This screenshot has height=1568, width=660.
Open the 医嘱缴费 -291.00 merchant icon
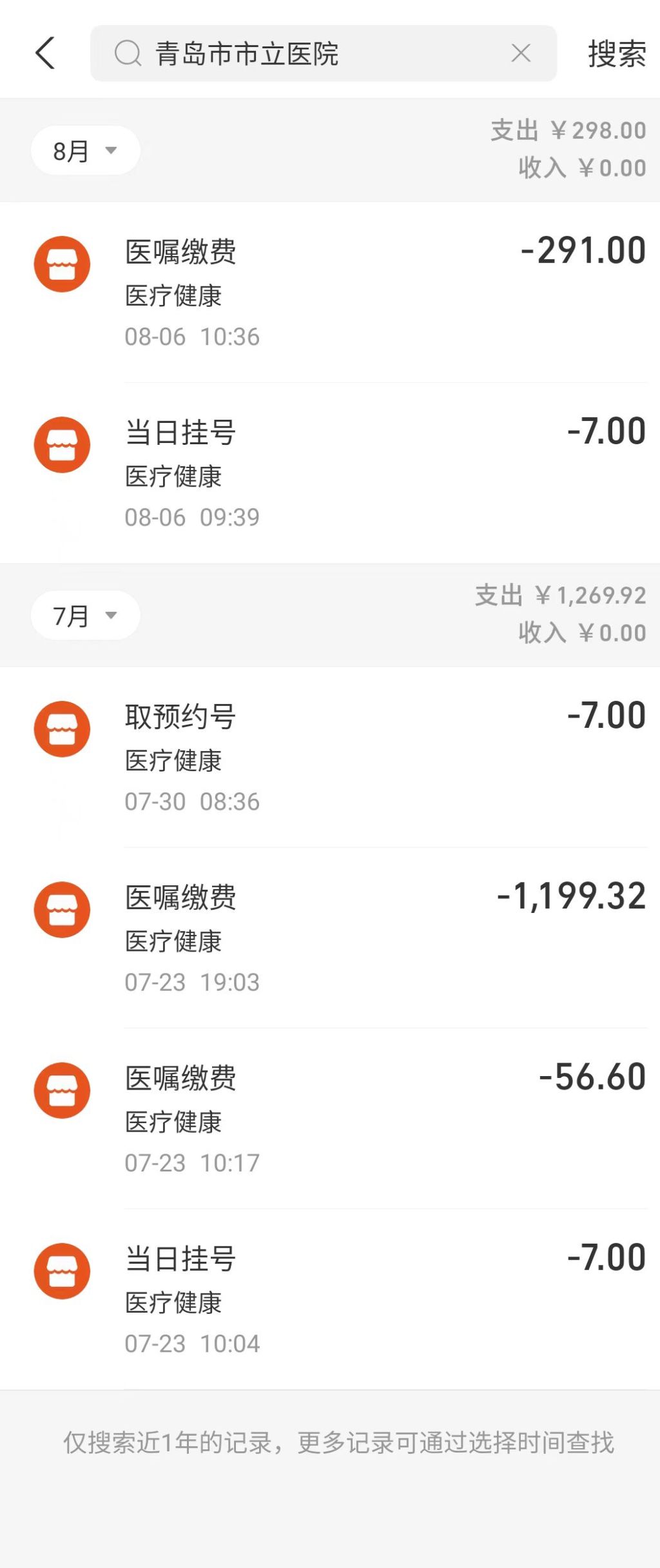coord(63,264)
